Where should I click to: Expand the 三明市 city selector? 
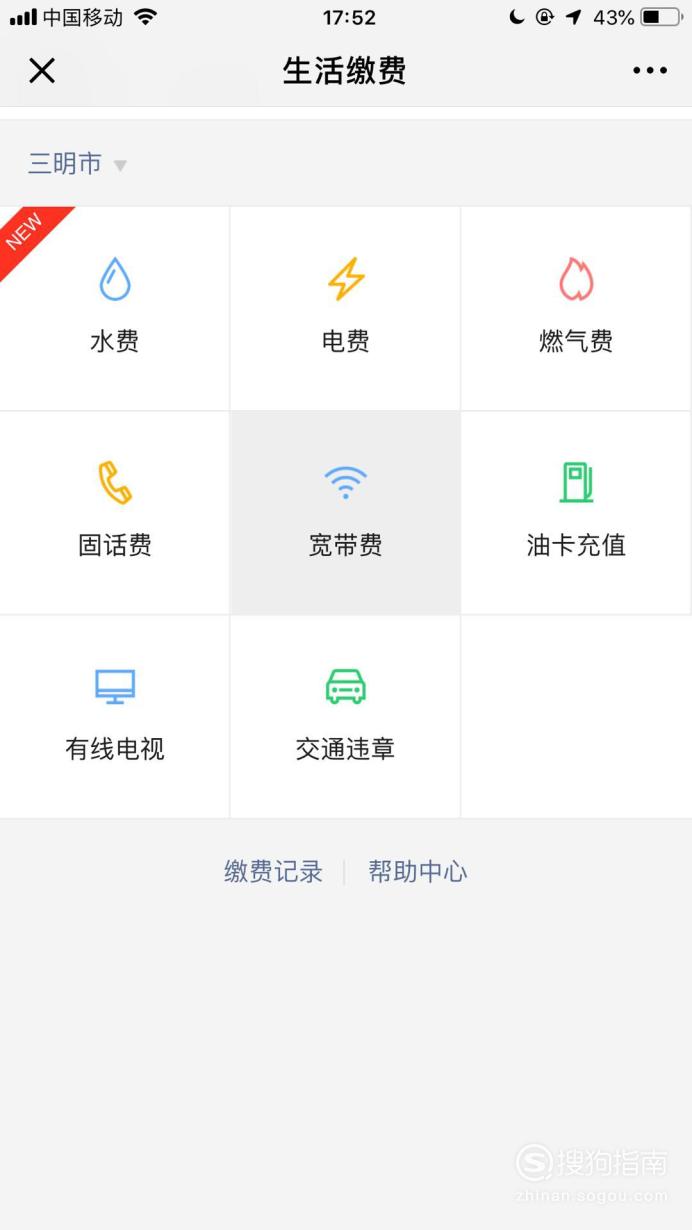[x=77, y=164]
